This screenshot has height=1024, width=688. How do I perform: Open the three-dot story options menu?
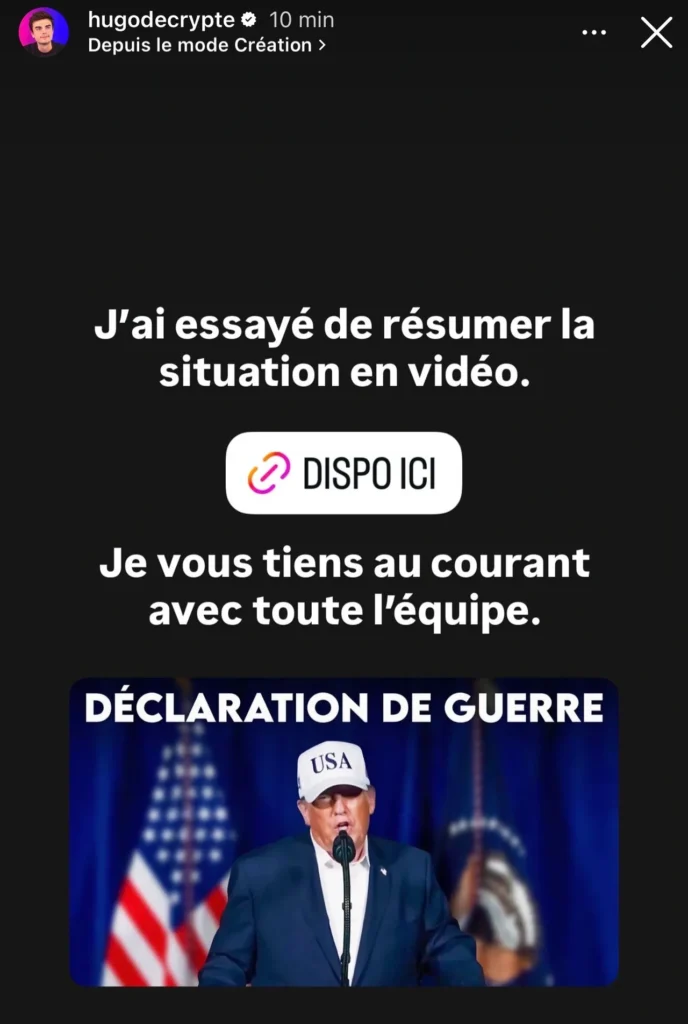point(594,33)
